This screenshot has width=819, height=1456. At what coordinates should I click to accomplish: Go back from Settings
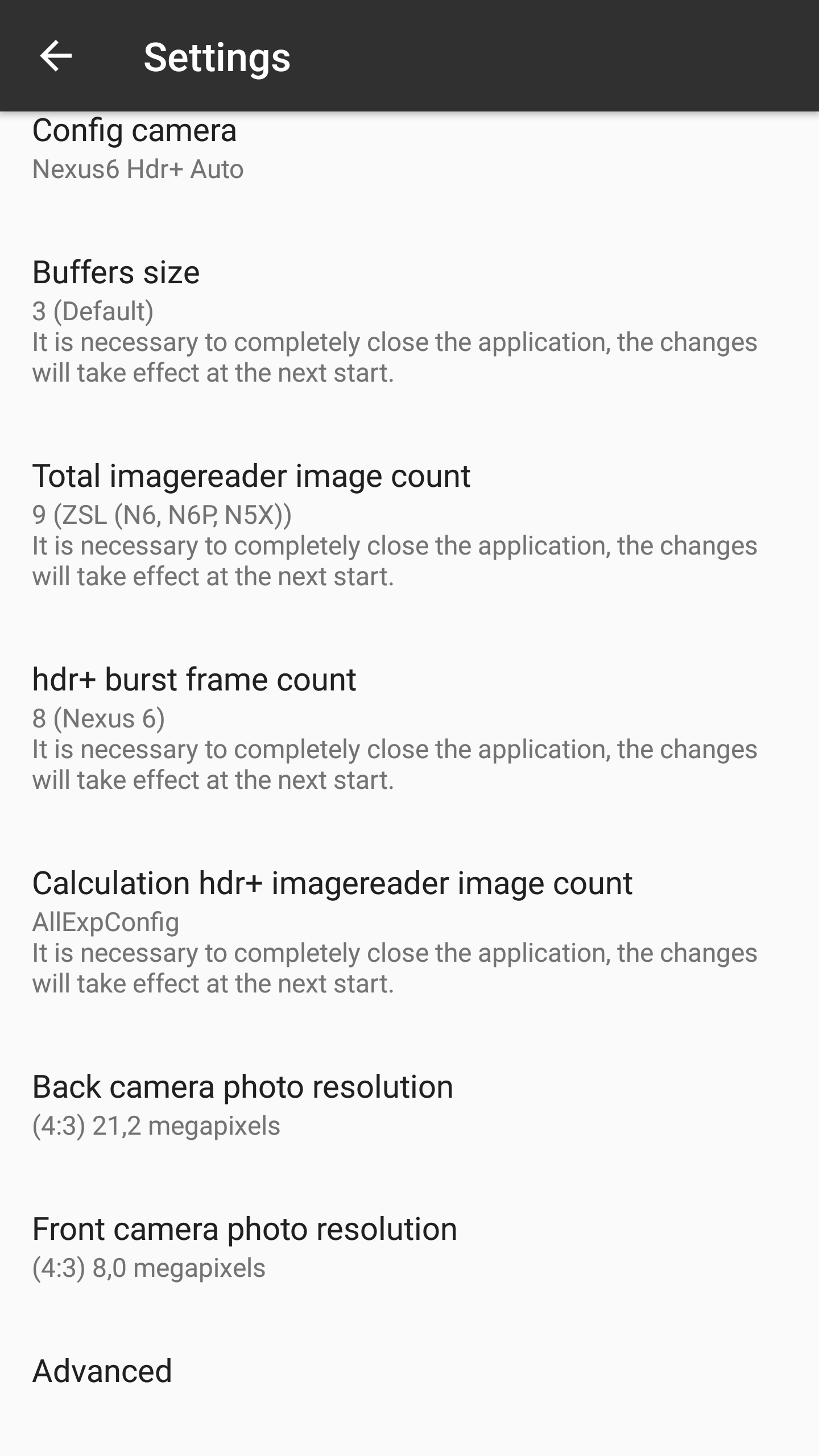56,56
